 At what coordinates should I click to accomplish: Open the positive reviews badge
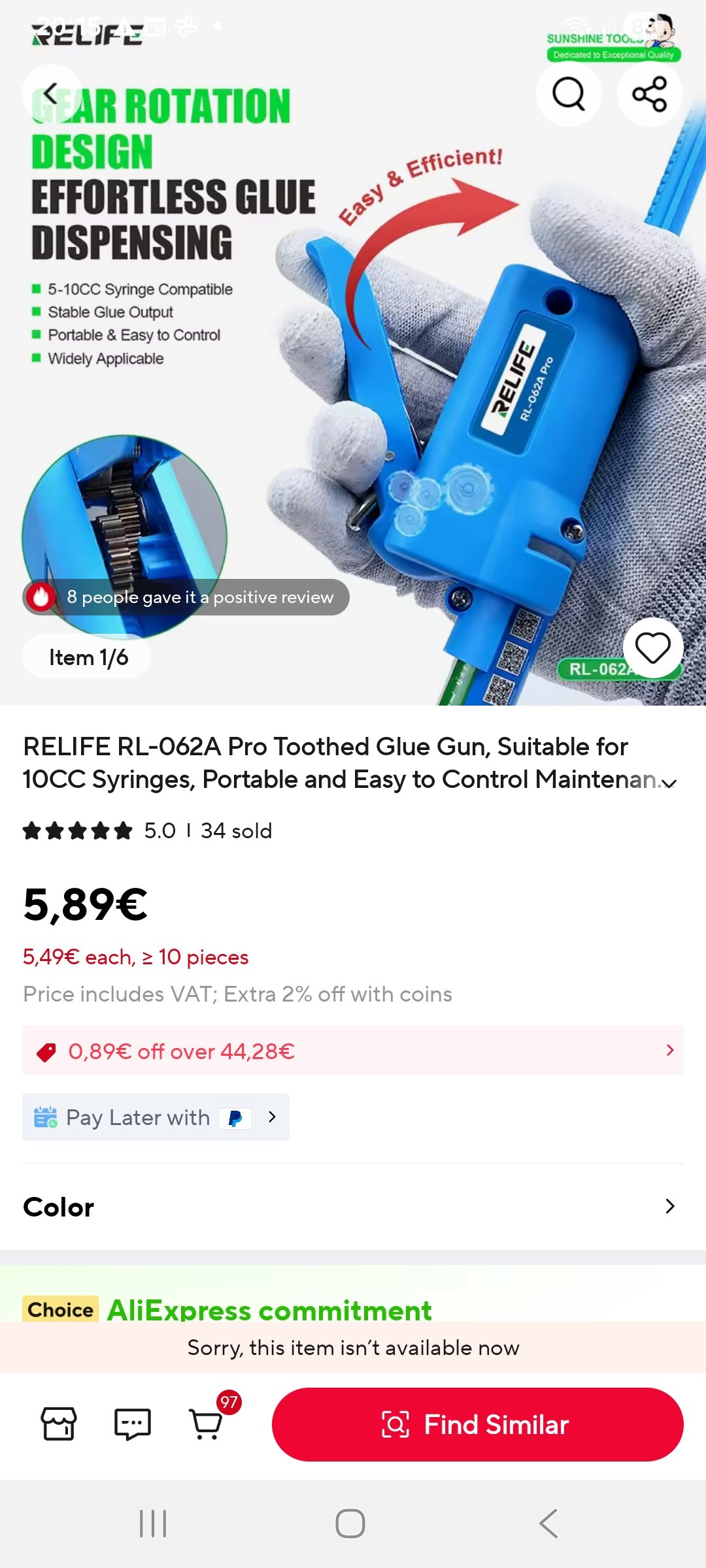(186, 597)
